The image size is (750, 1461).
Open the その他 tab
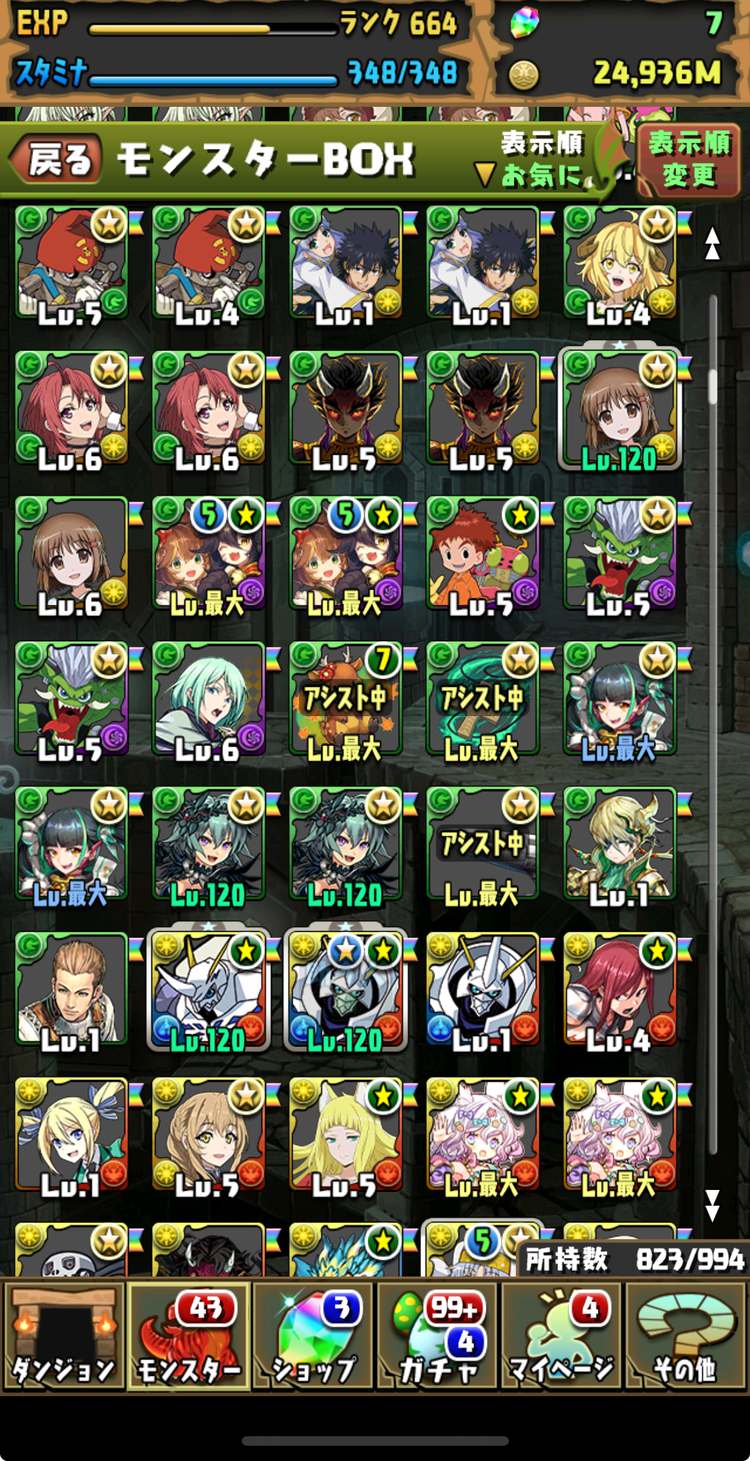686,1337
